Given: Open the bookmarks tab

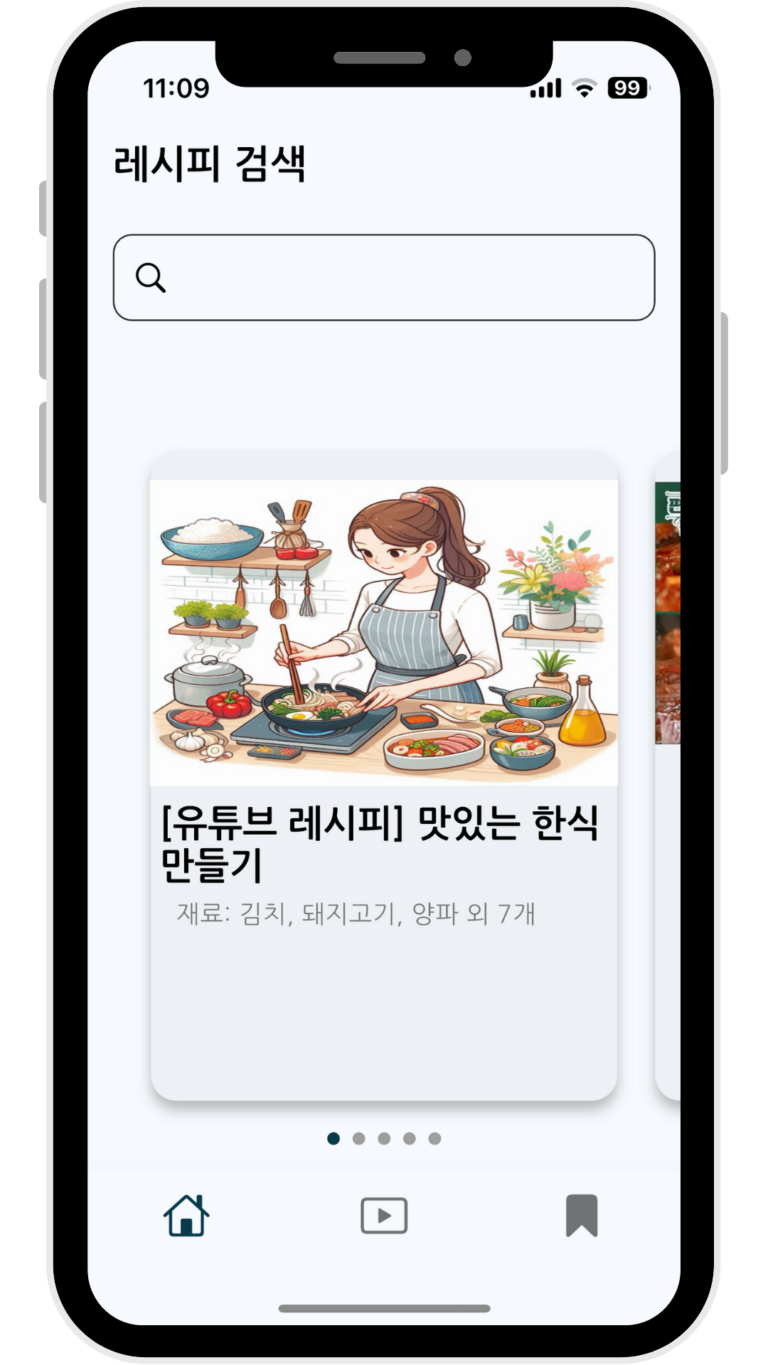Looking at the screenshot, I should [581, 1215].
